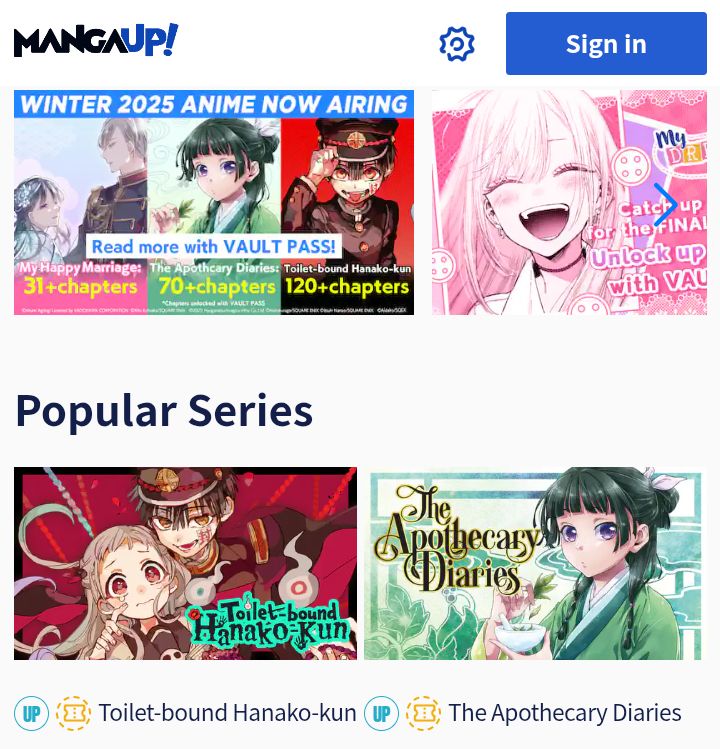This screenshot has height=749, width=720.
Task: Open the Manga UP! home logo
Action: point(96,41)
